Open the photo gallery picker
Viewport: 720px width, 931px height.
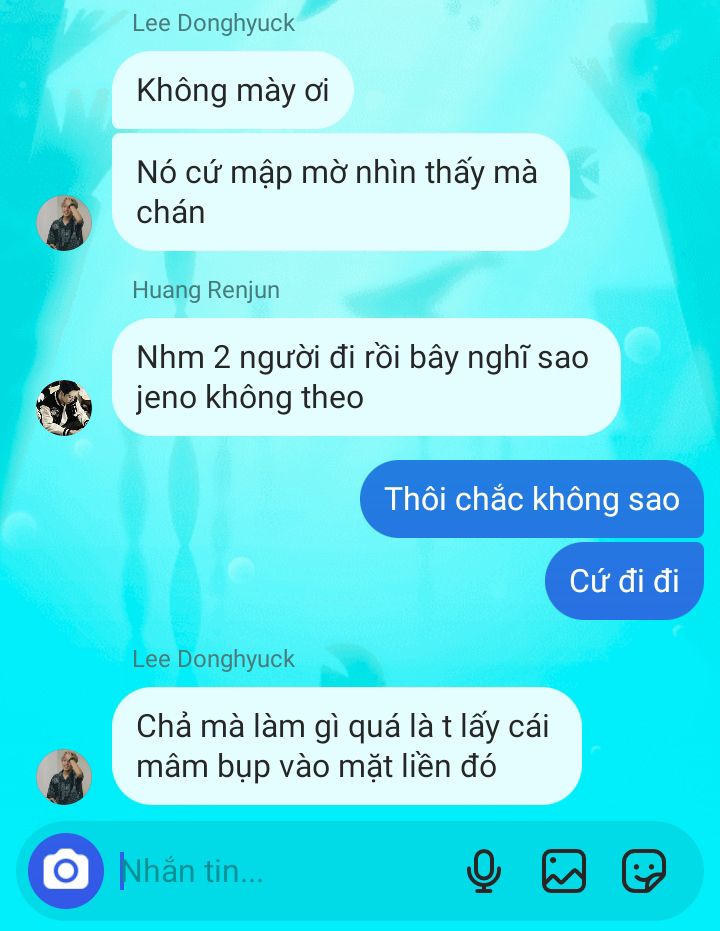[564, 871]
